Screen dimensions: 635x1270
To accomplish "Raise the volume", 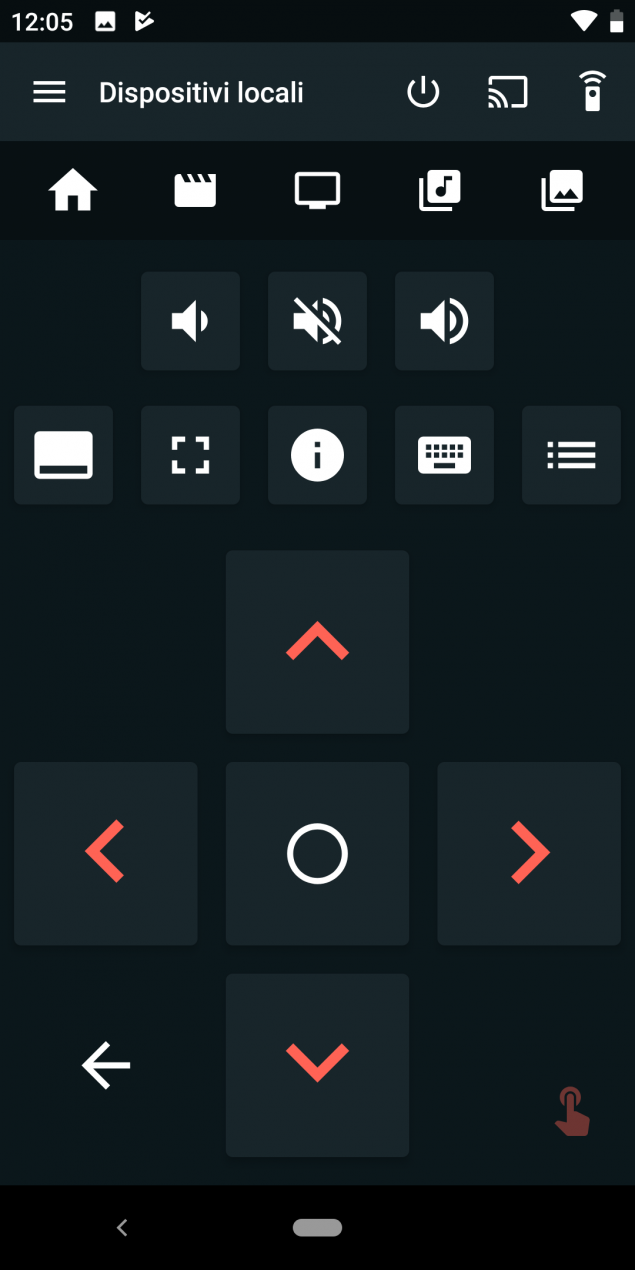I will pyautogui.click(x=444, y=321).
